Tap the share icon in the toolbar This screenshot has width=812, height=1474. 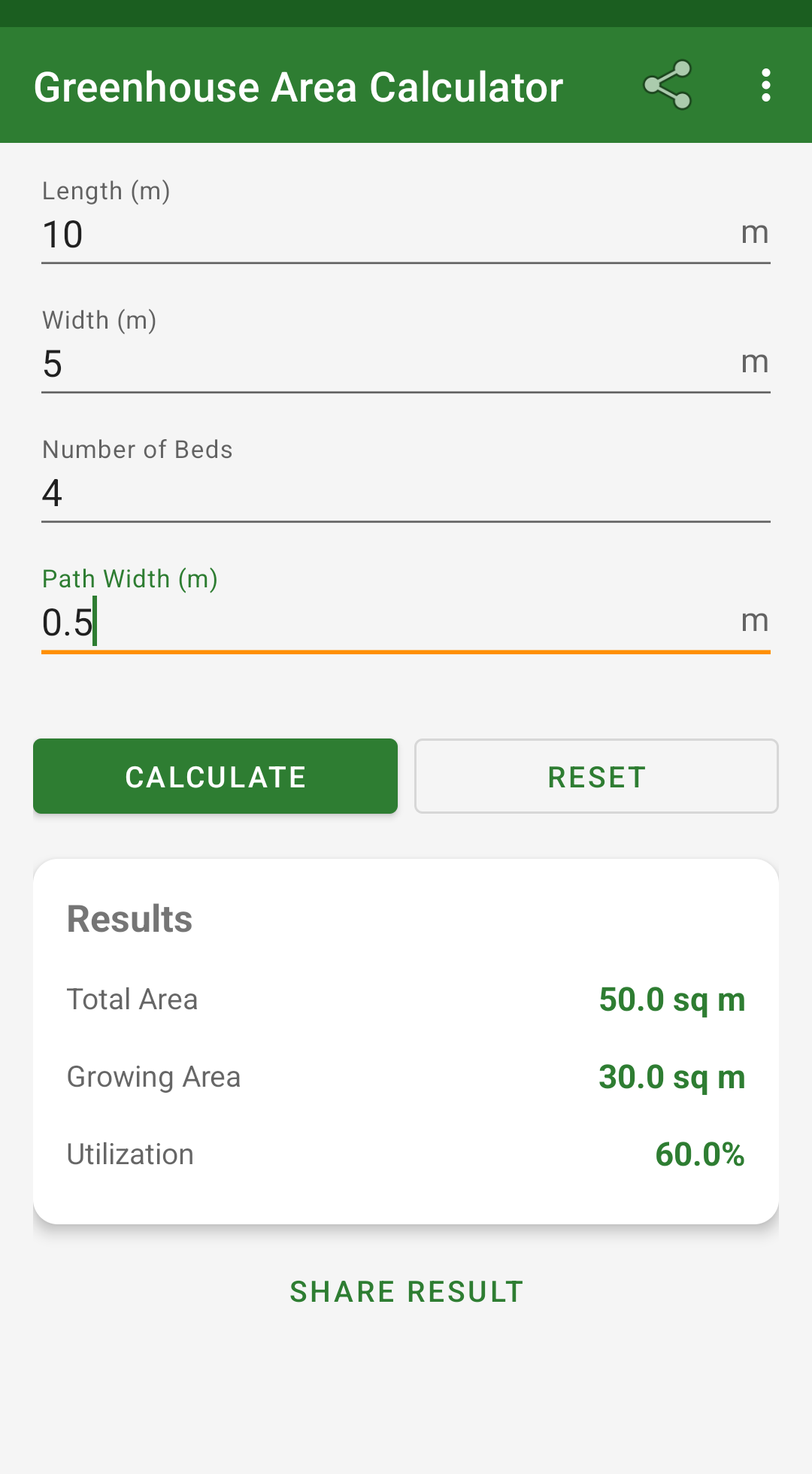668,85
